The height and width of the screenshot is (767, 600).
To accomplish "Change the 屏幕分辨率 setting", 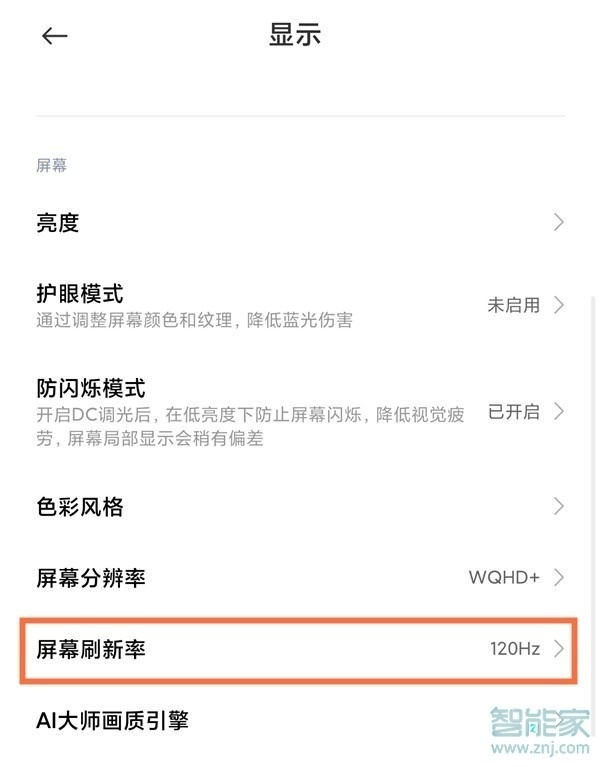I will (300, 578).
